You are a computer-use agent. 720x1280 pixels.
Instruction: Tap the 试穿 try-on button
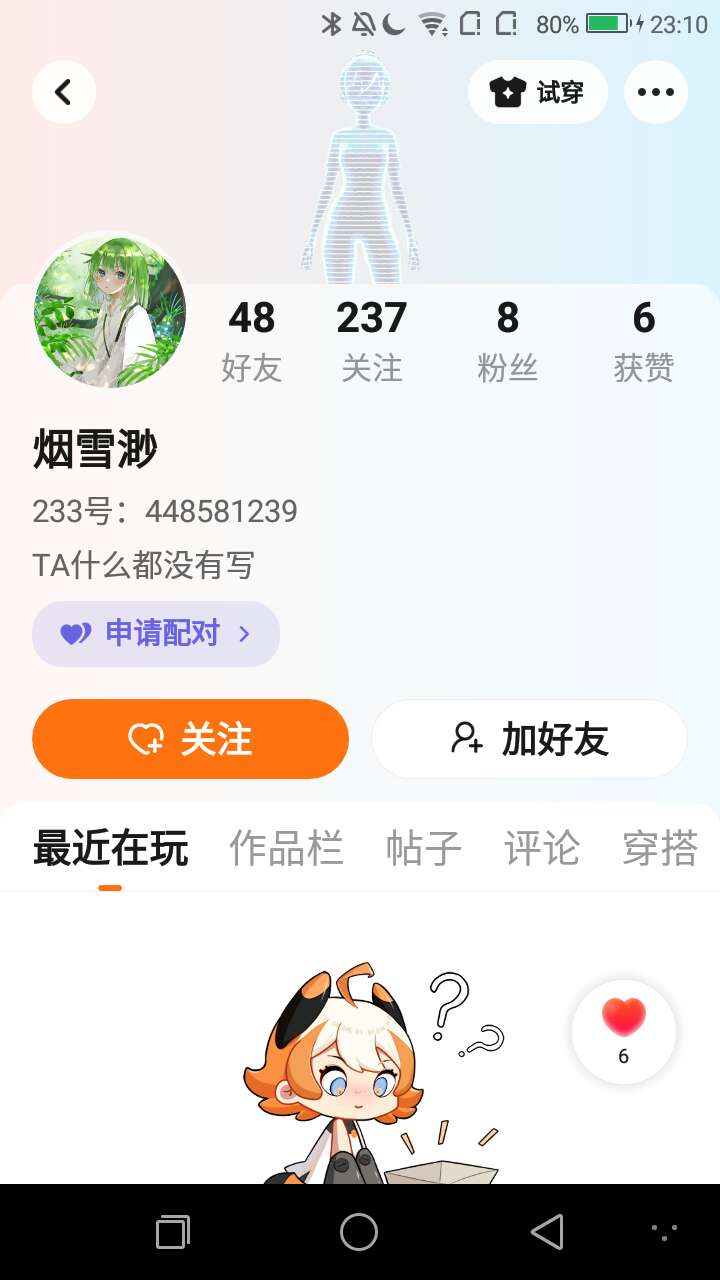point(537,92)
